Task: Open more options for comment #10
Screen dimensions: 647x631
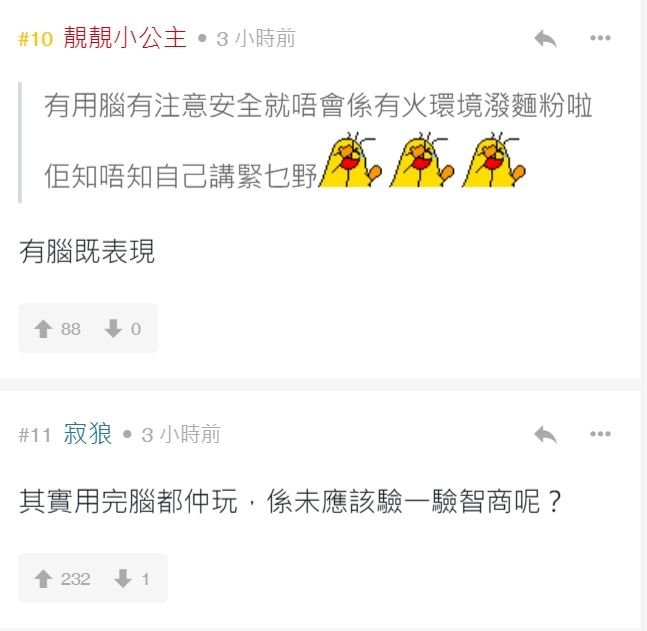Action: coord(600,39)
